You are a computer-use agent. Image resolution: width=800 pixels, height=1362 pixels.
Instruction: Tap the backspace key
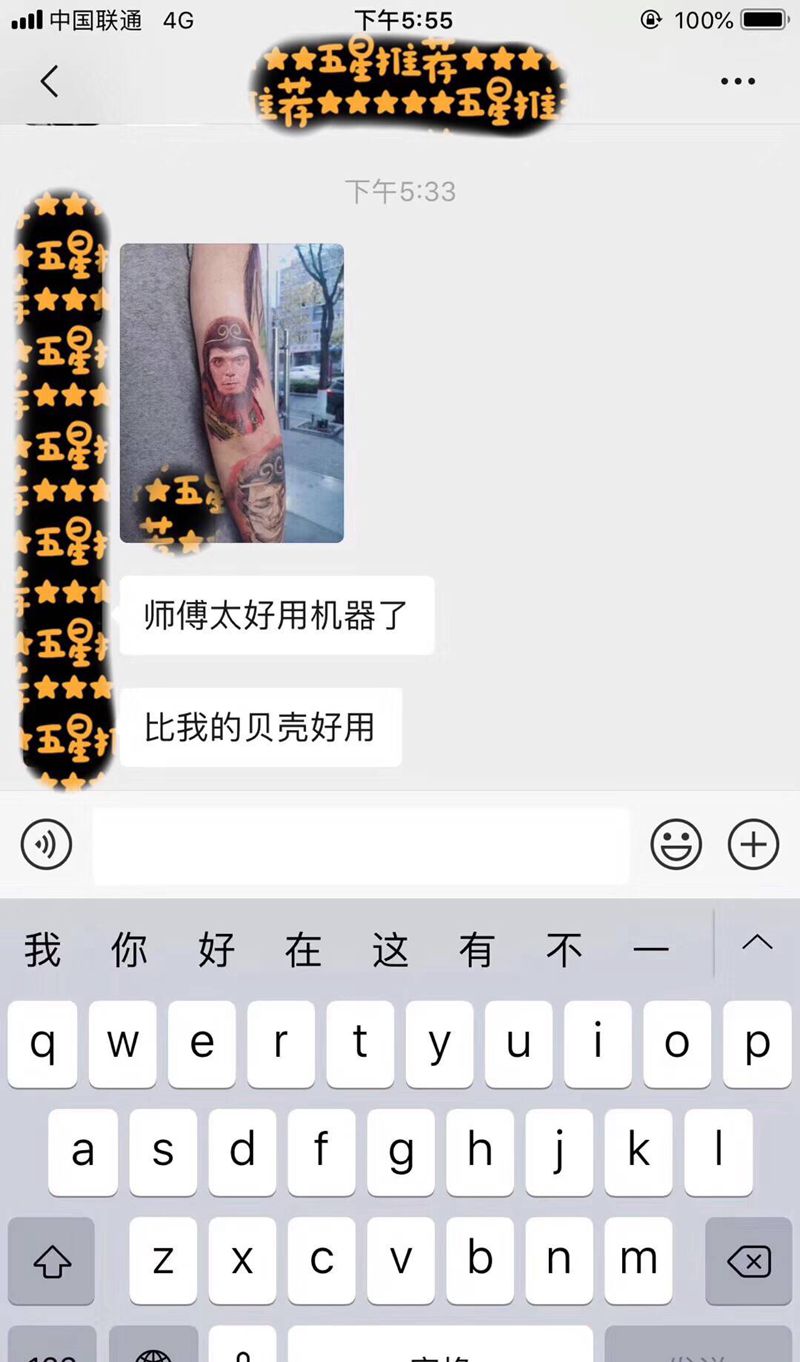coord(749,1261)
